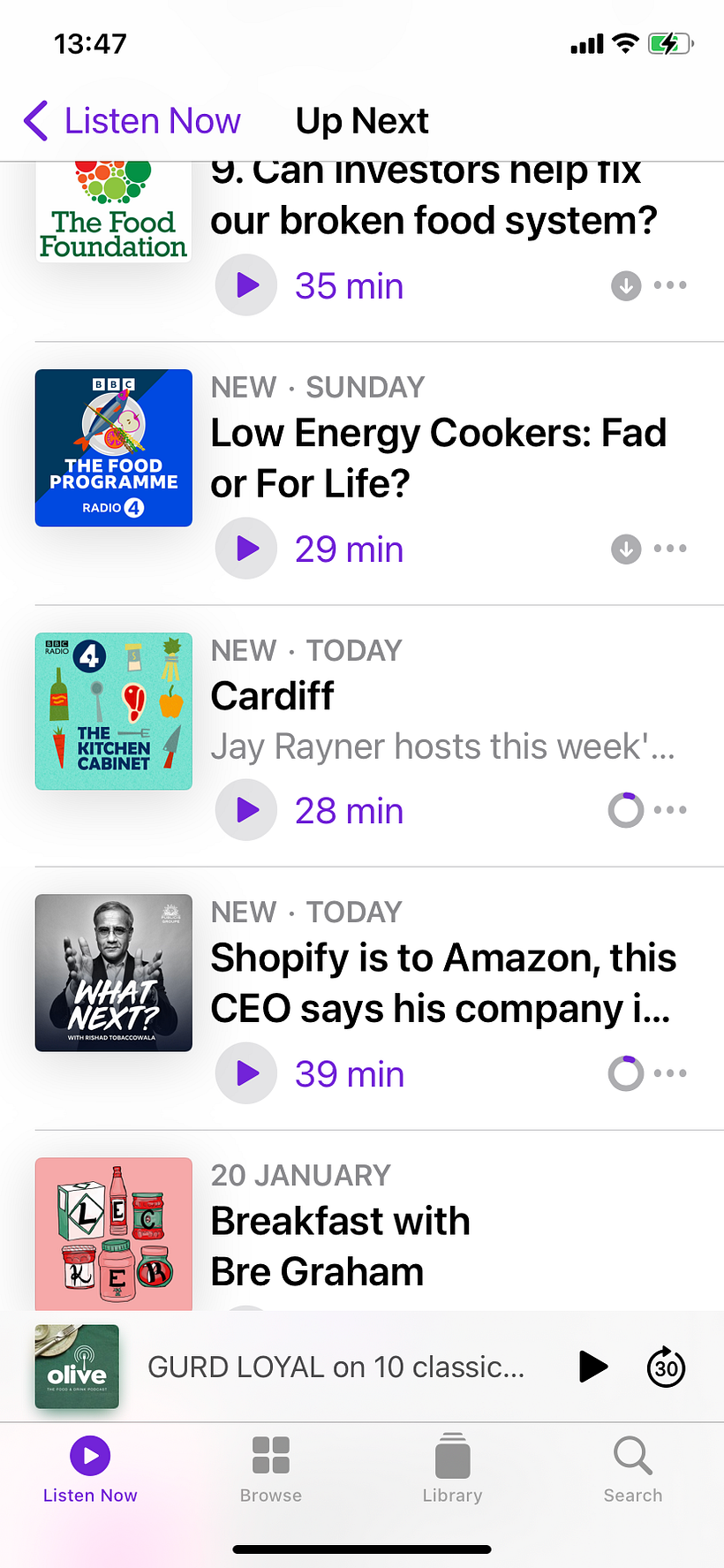
Task: Play the 39 min What Next episode
Action: point(245,1072)
